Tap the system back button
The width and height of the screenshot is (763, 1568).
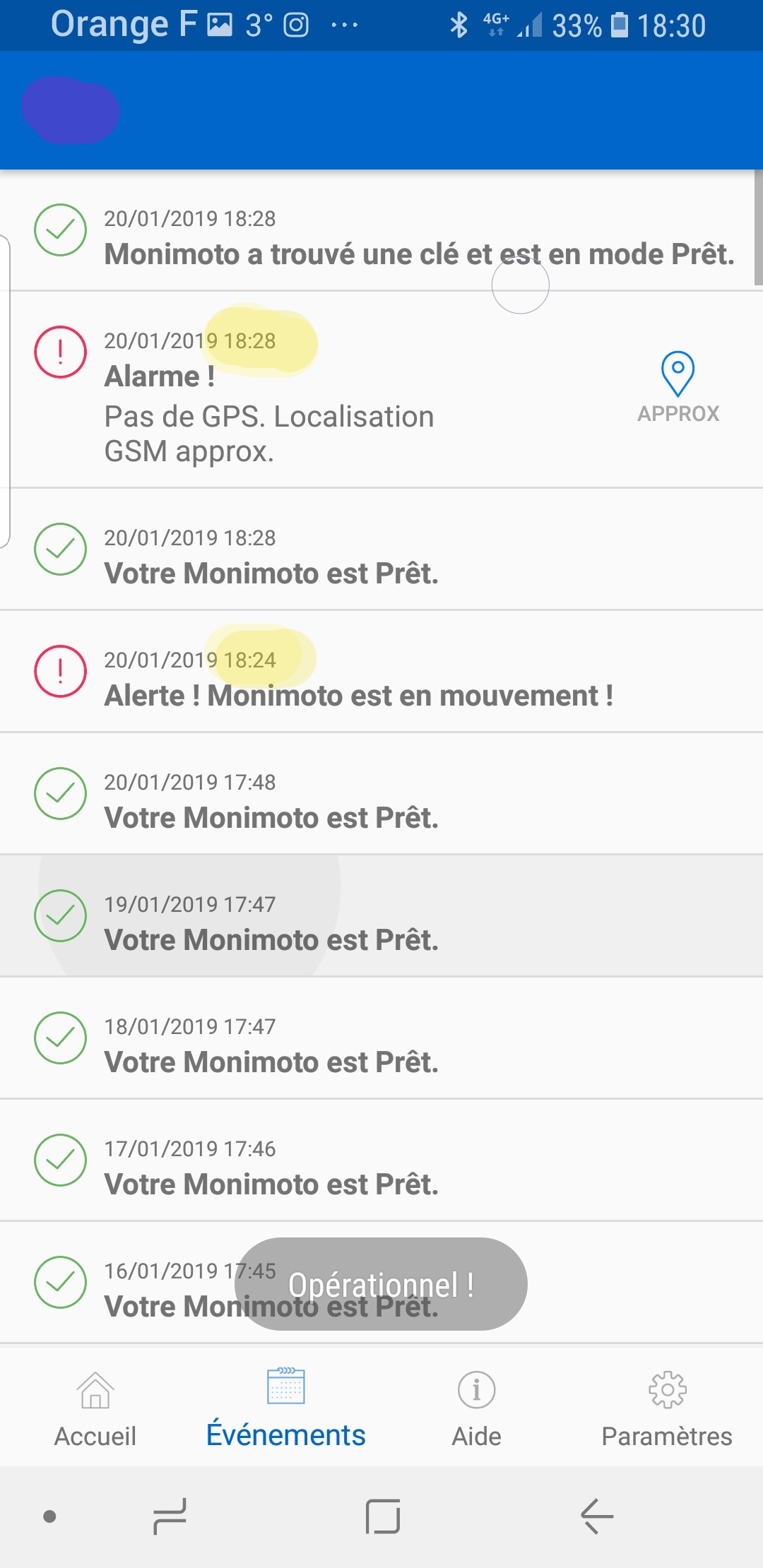[596, 1516]
